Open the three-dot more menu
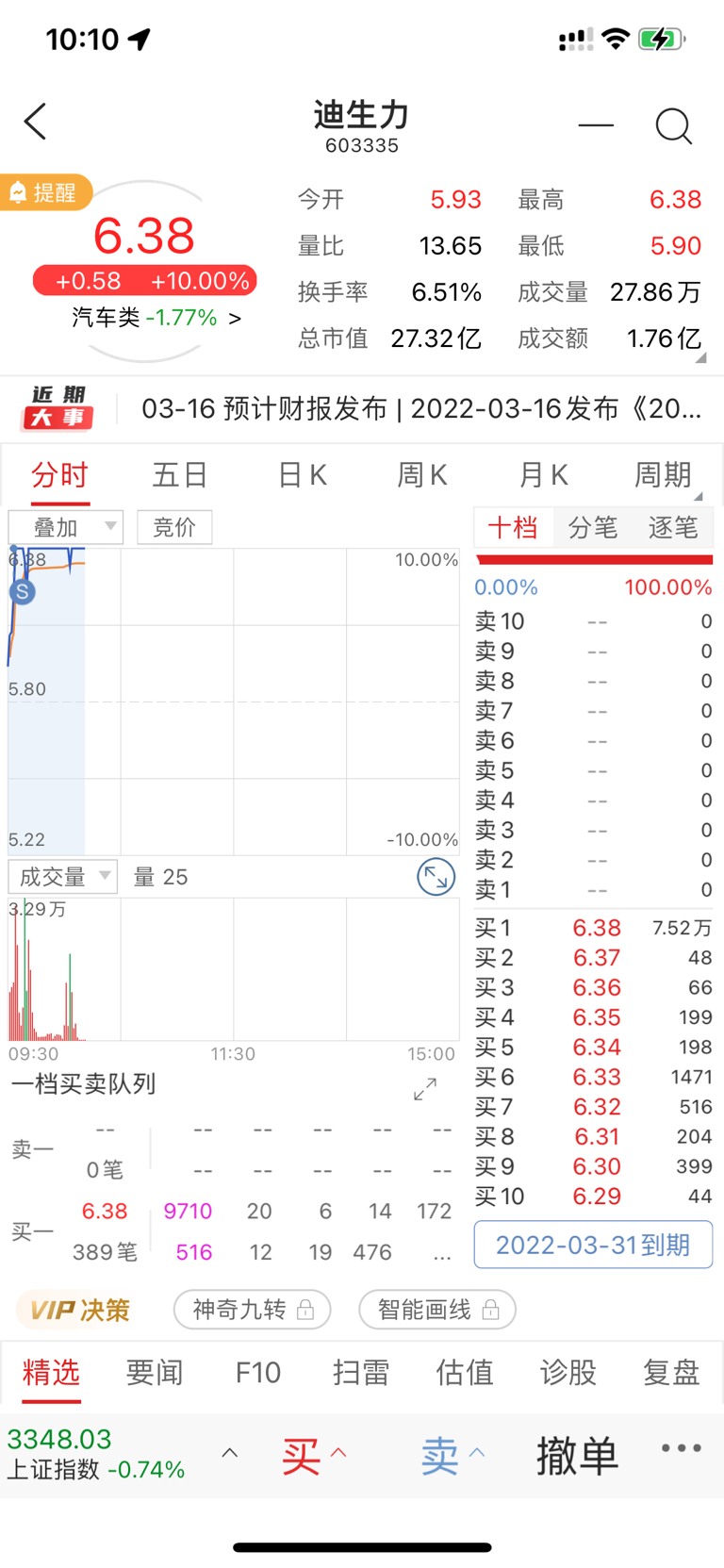This screenshot has width=724, height=1568. click(x=682, y=1448)
